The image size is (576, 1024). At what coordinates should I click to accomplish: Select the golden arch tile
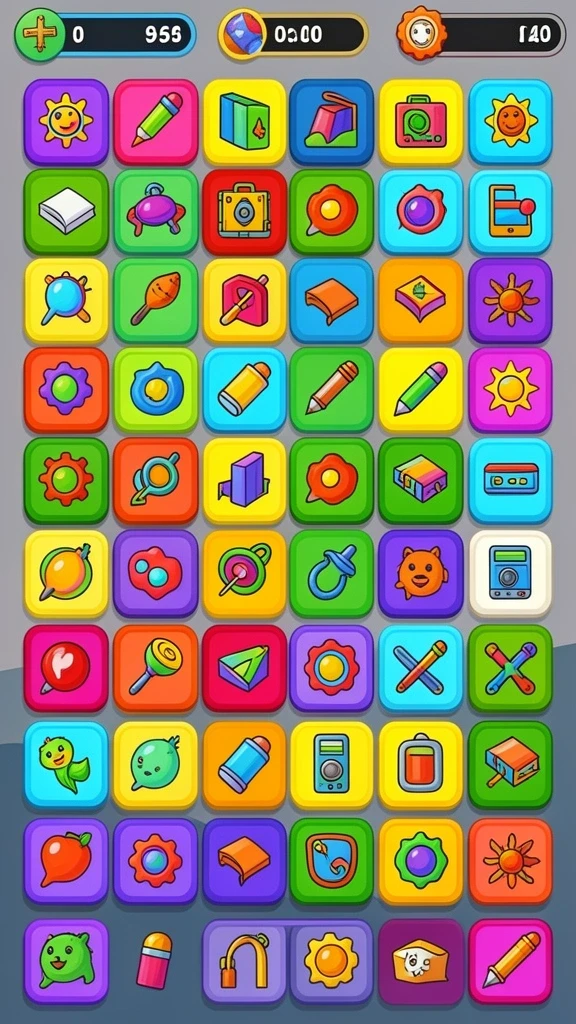point(244,961)
